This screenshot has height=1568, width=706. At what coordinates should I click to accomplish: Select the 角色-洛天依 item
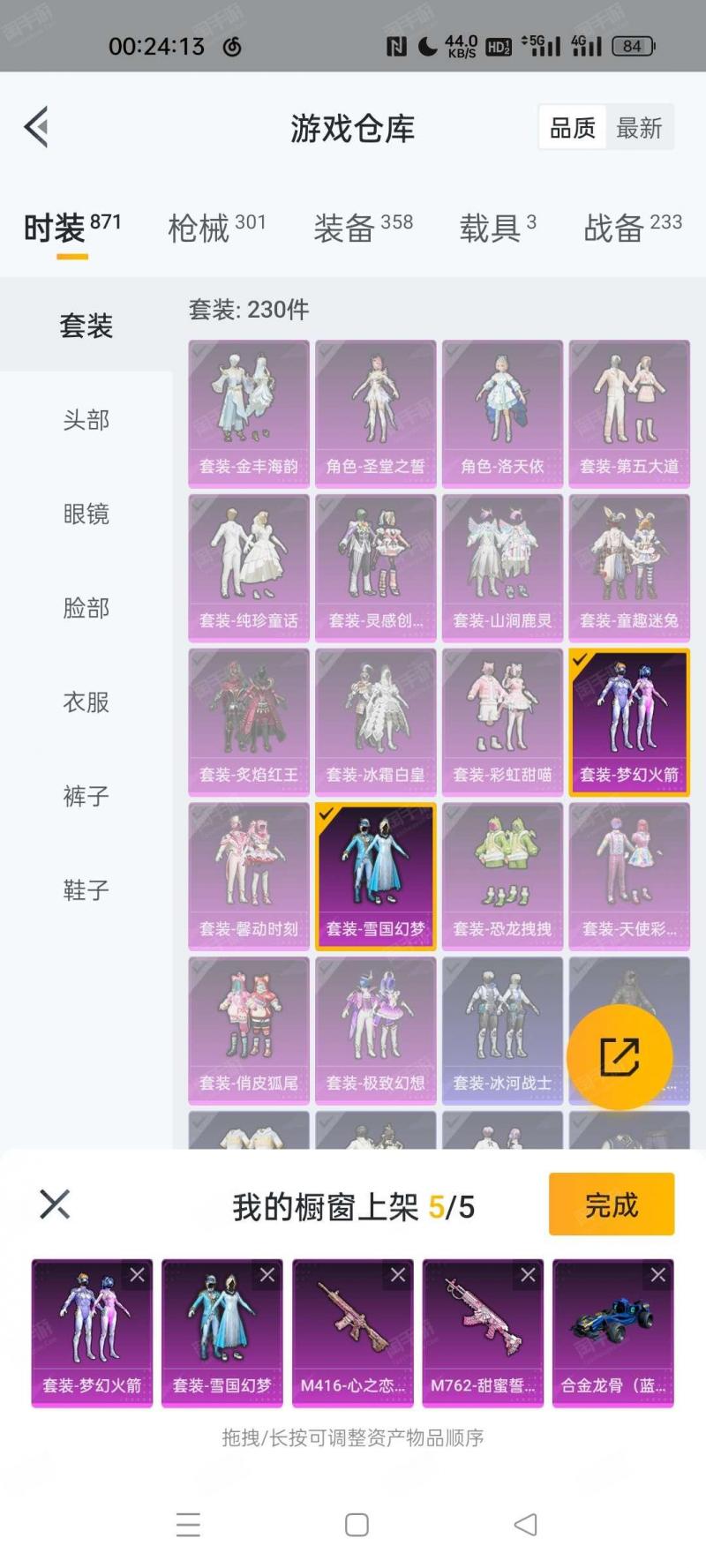pyautogui.click(x=502, y=413)
